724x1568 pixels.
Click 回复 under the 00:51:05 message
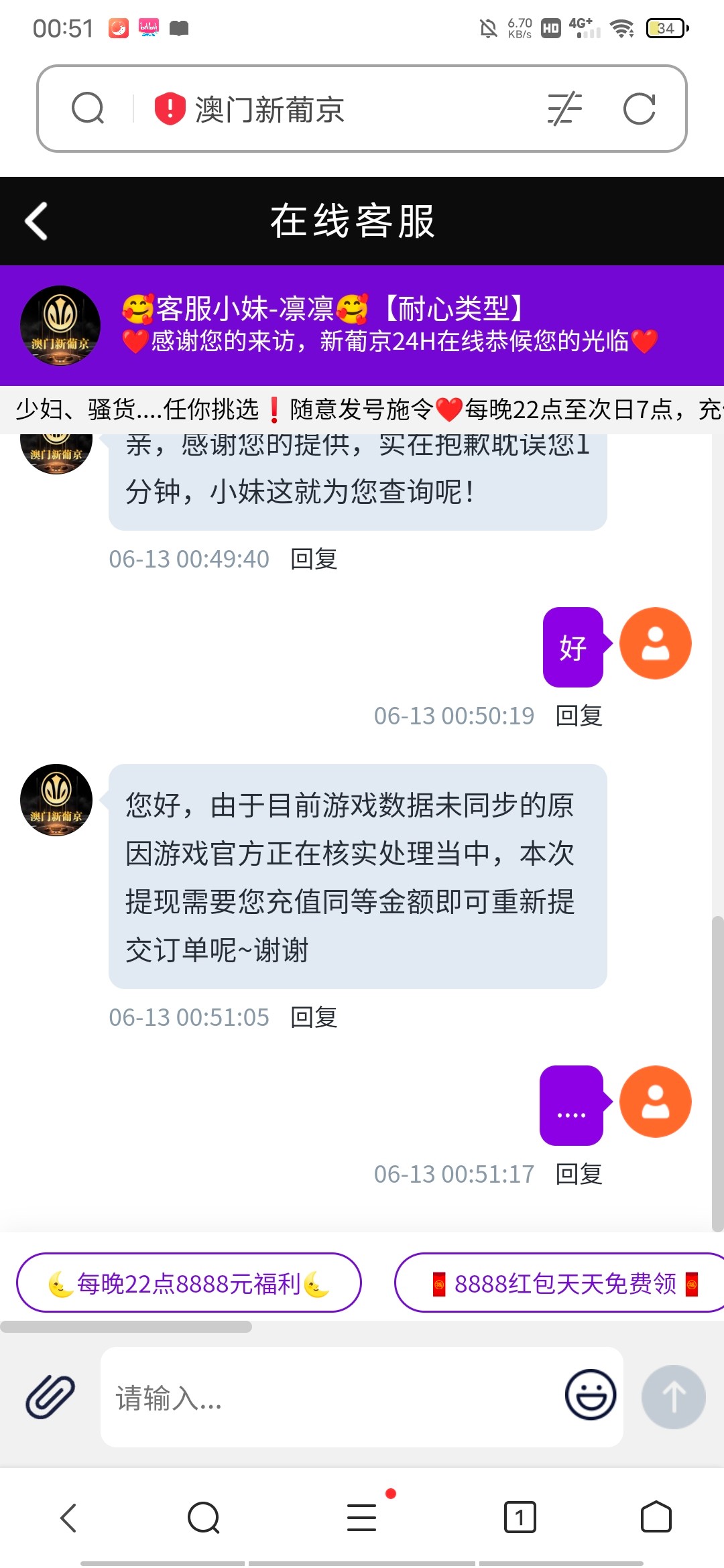[x=314, y=1017]
